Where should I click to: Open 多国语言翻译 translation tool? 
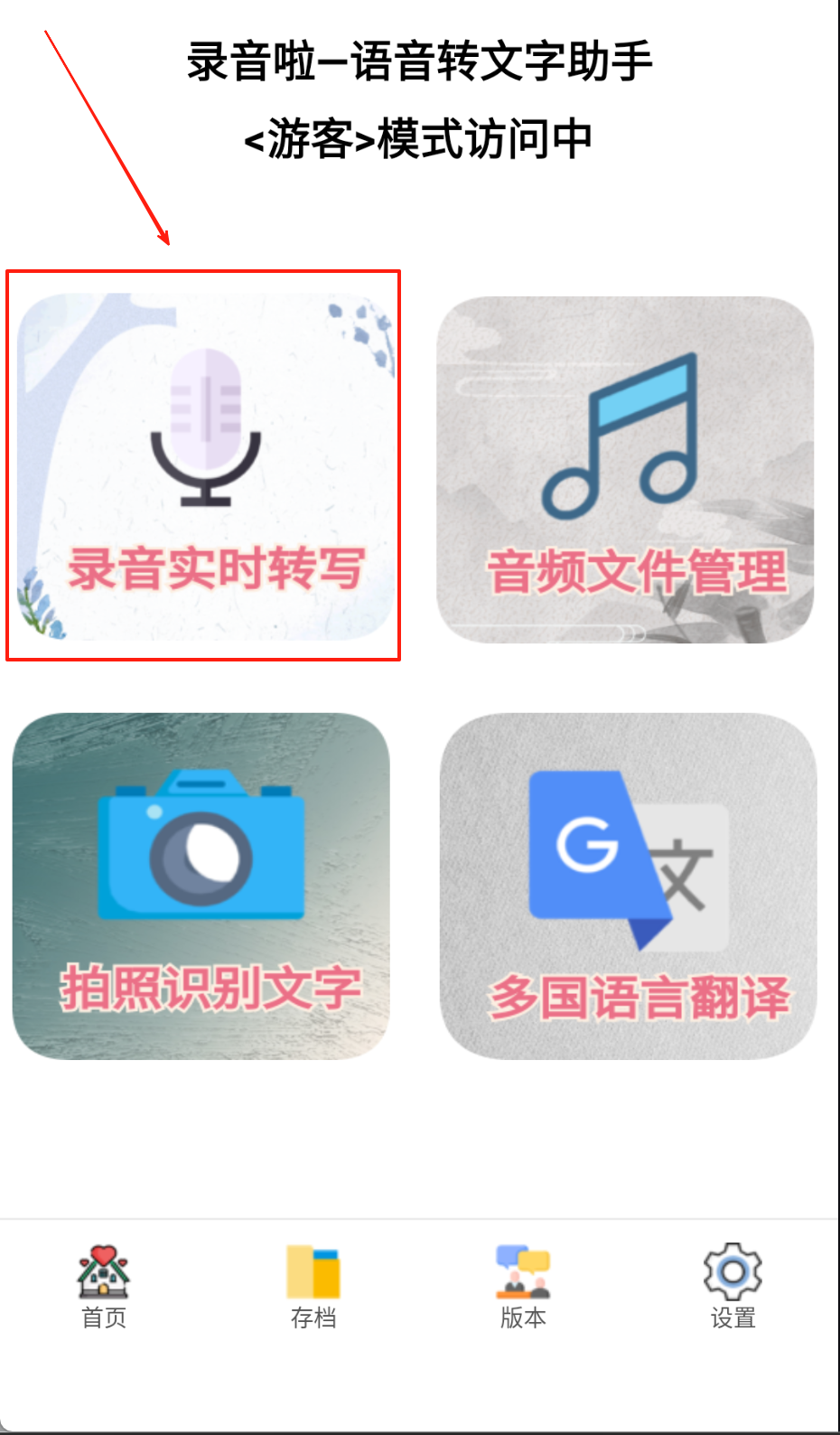[x=628, y=886]
